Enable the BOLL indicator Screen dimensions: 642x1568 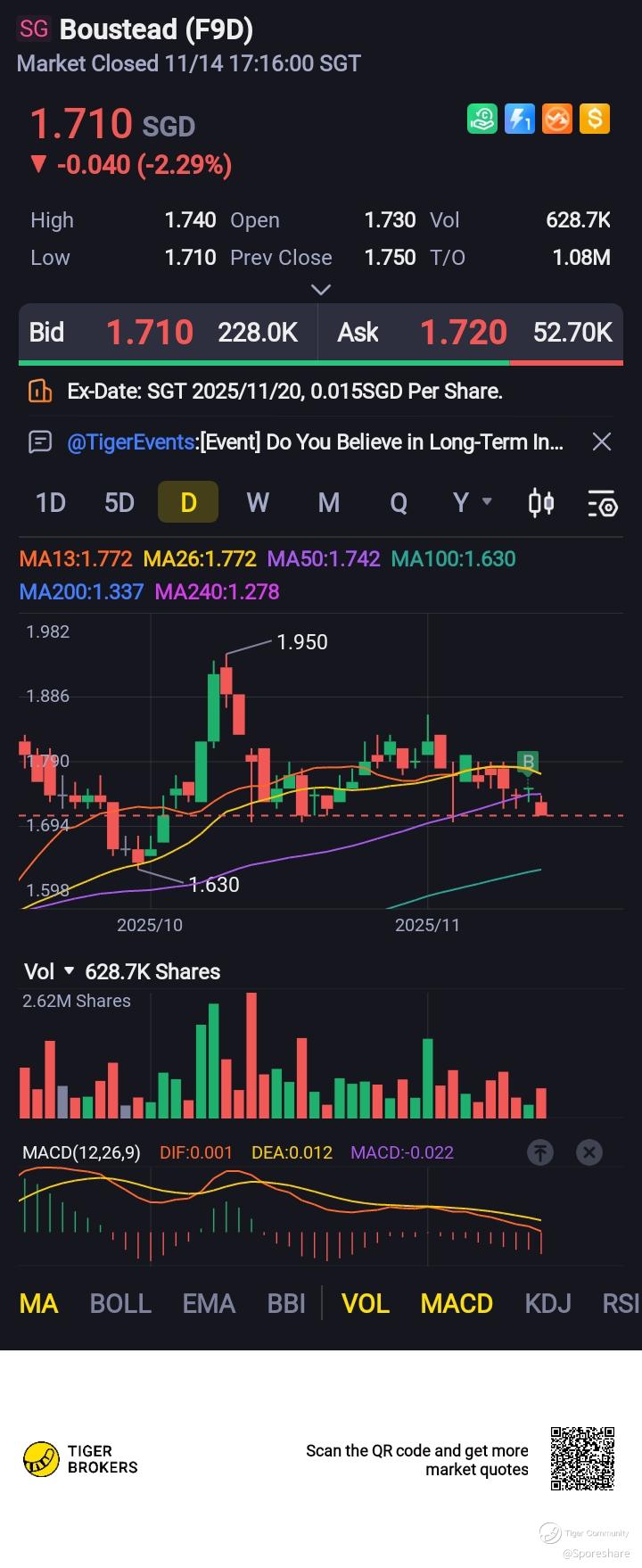point(120,1304)
